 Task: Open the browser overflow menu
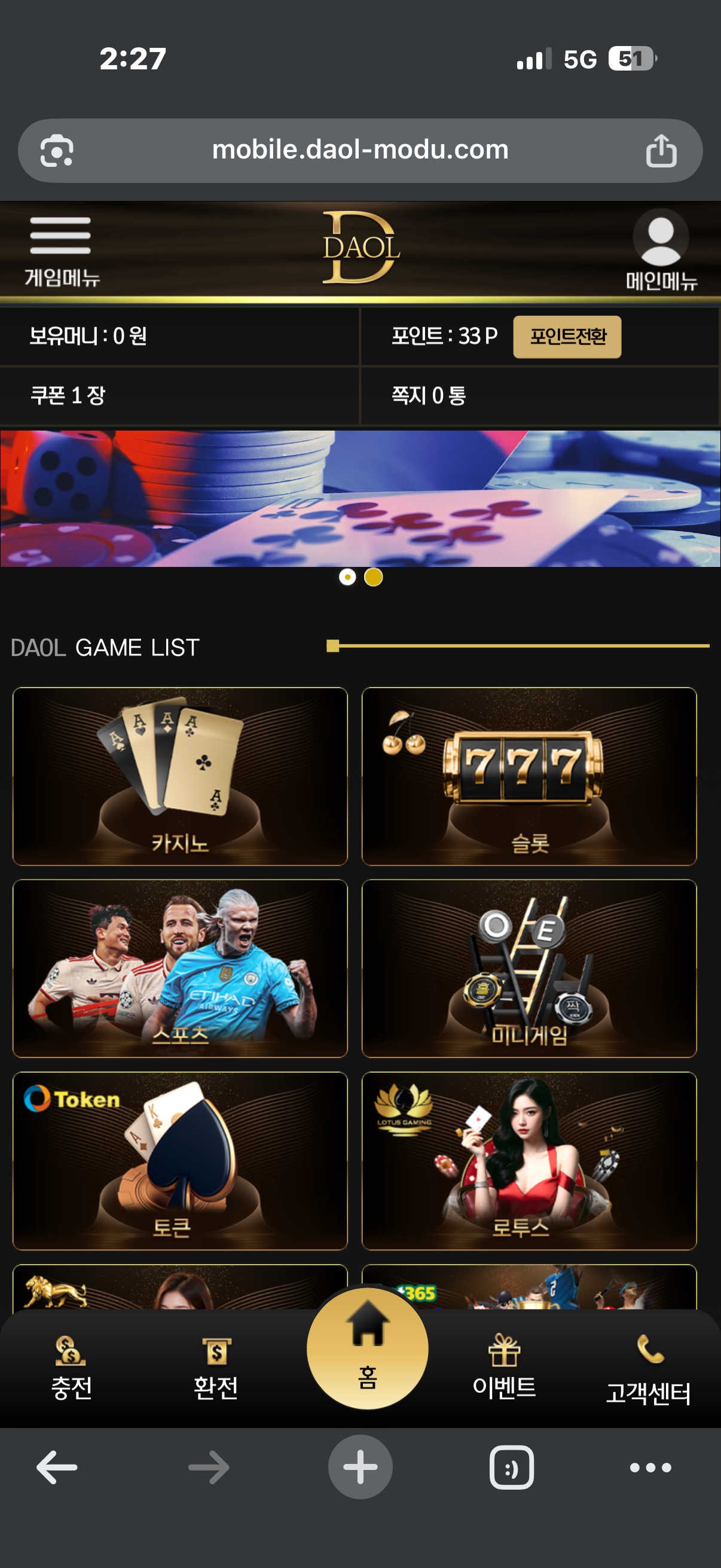point(650,1468)
